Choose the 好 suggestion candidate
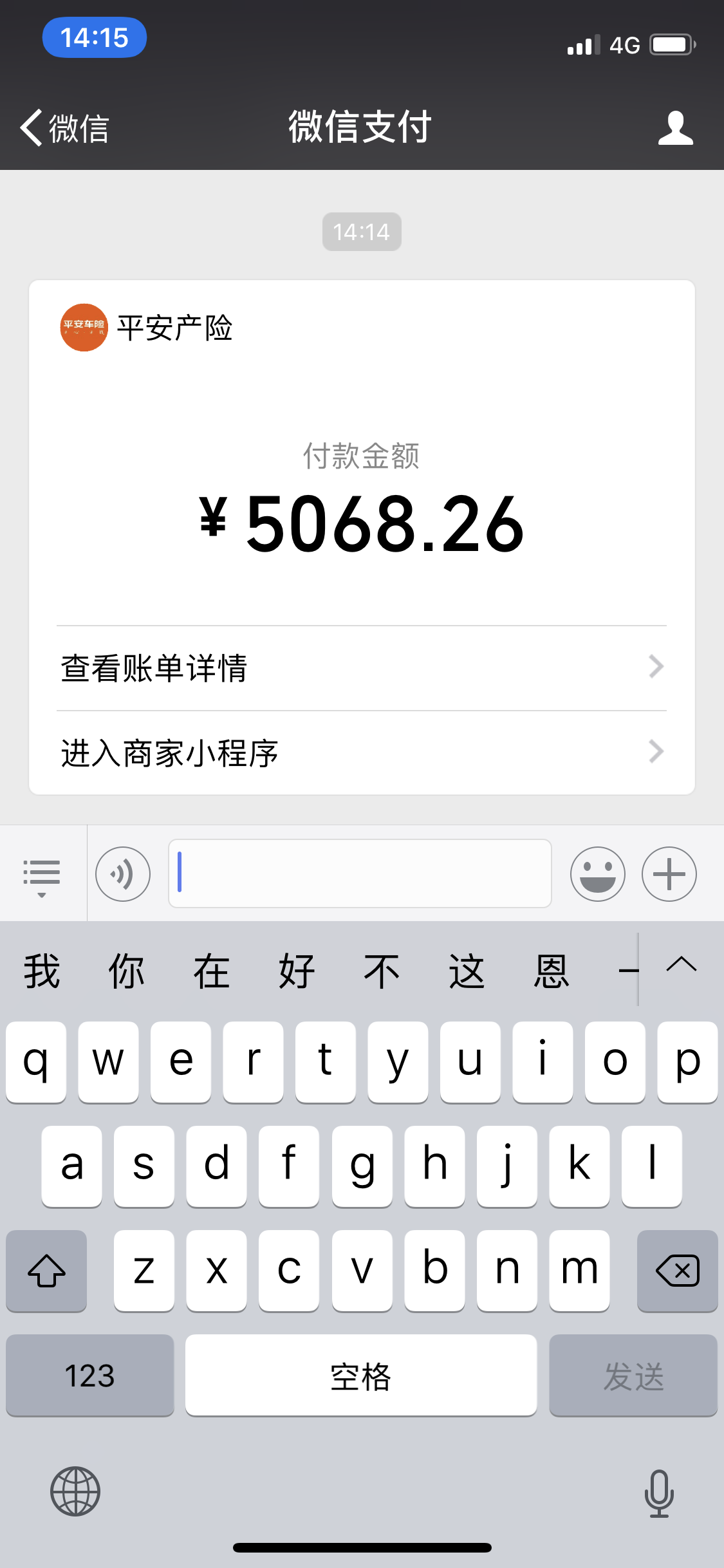Viewport: 724px width, 1568px height. point(297,971)
